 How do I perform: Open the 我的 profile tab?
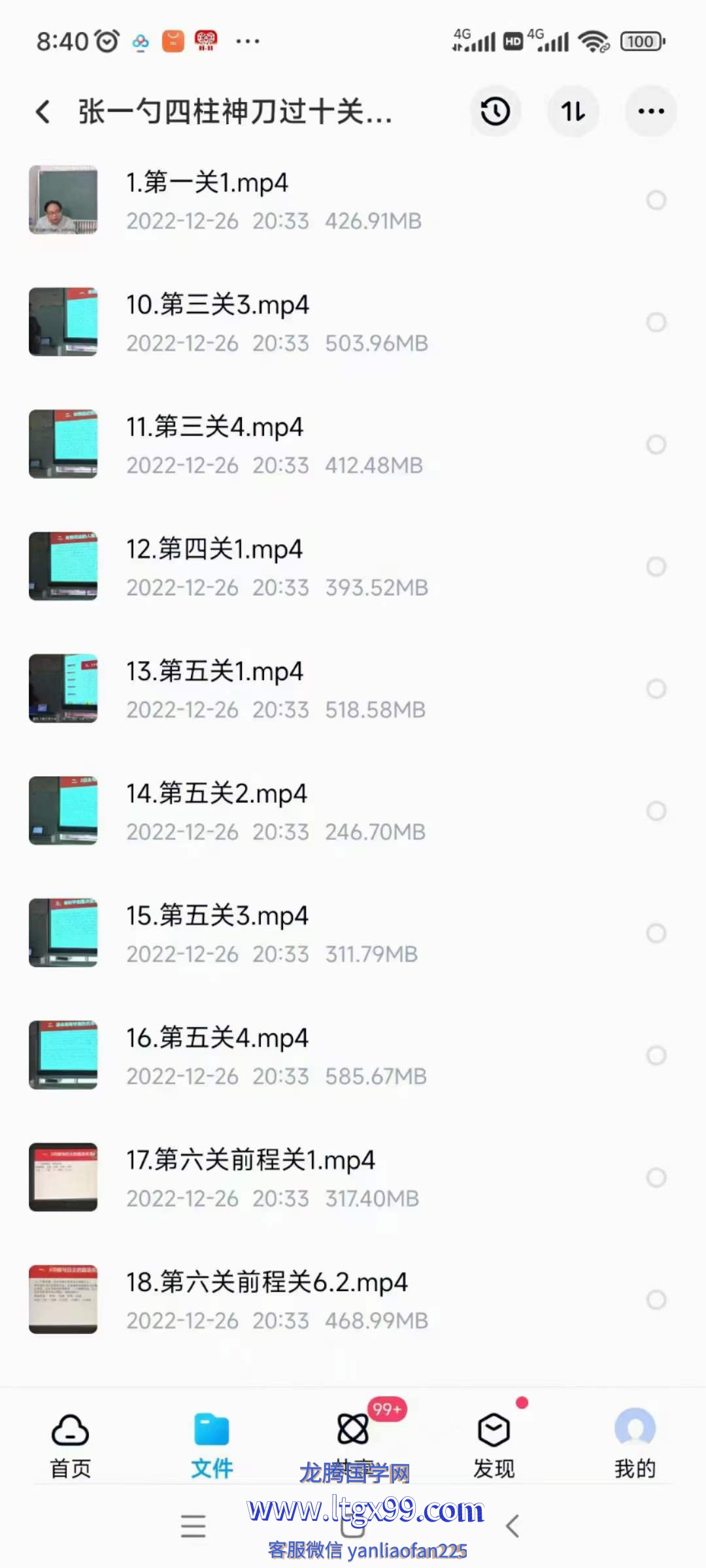pyautogui.click(x=635, y=1445)
